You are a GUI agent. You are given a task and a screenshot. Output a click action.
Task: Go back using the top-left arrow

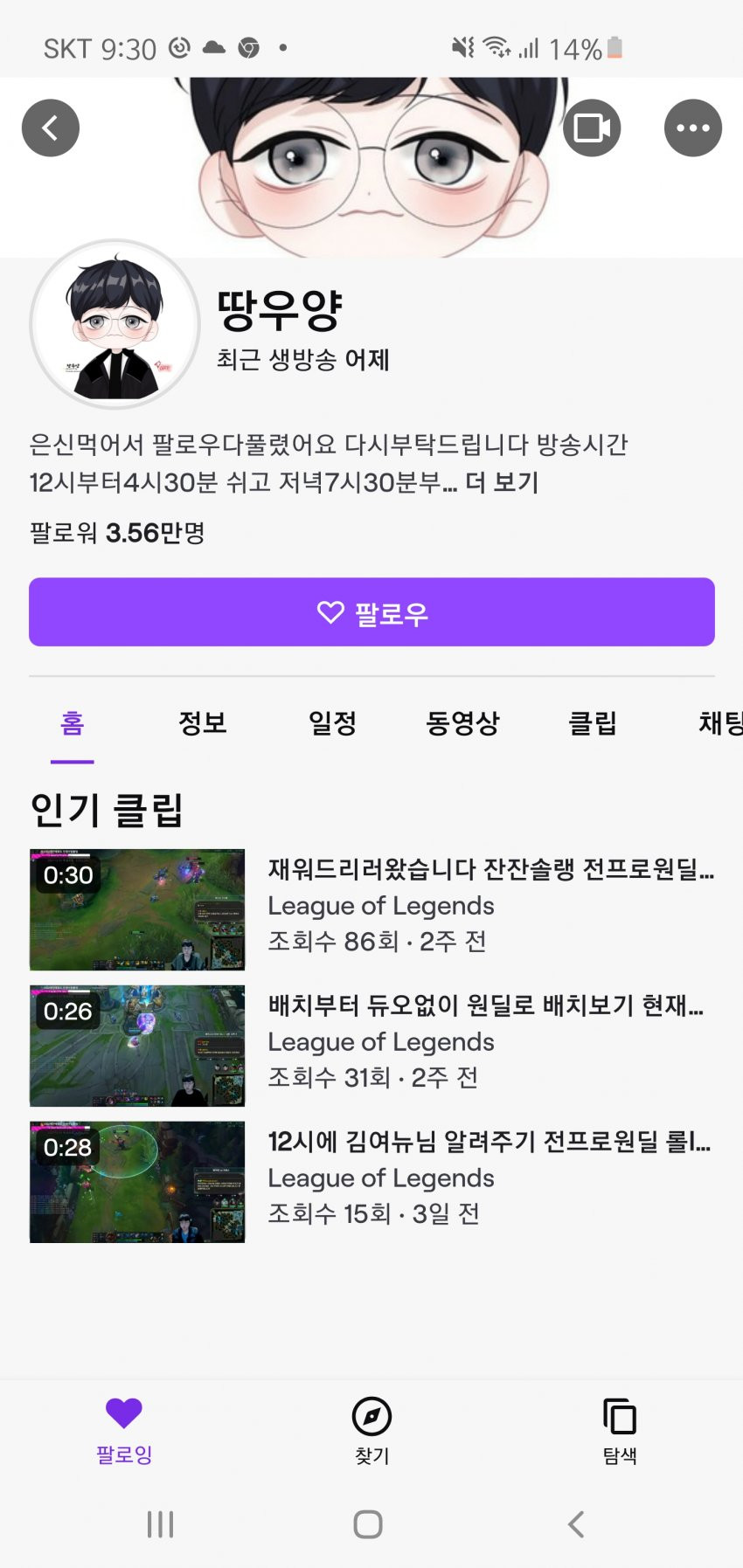(x=51, y=128)
